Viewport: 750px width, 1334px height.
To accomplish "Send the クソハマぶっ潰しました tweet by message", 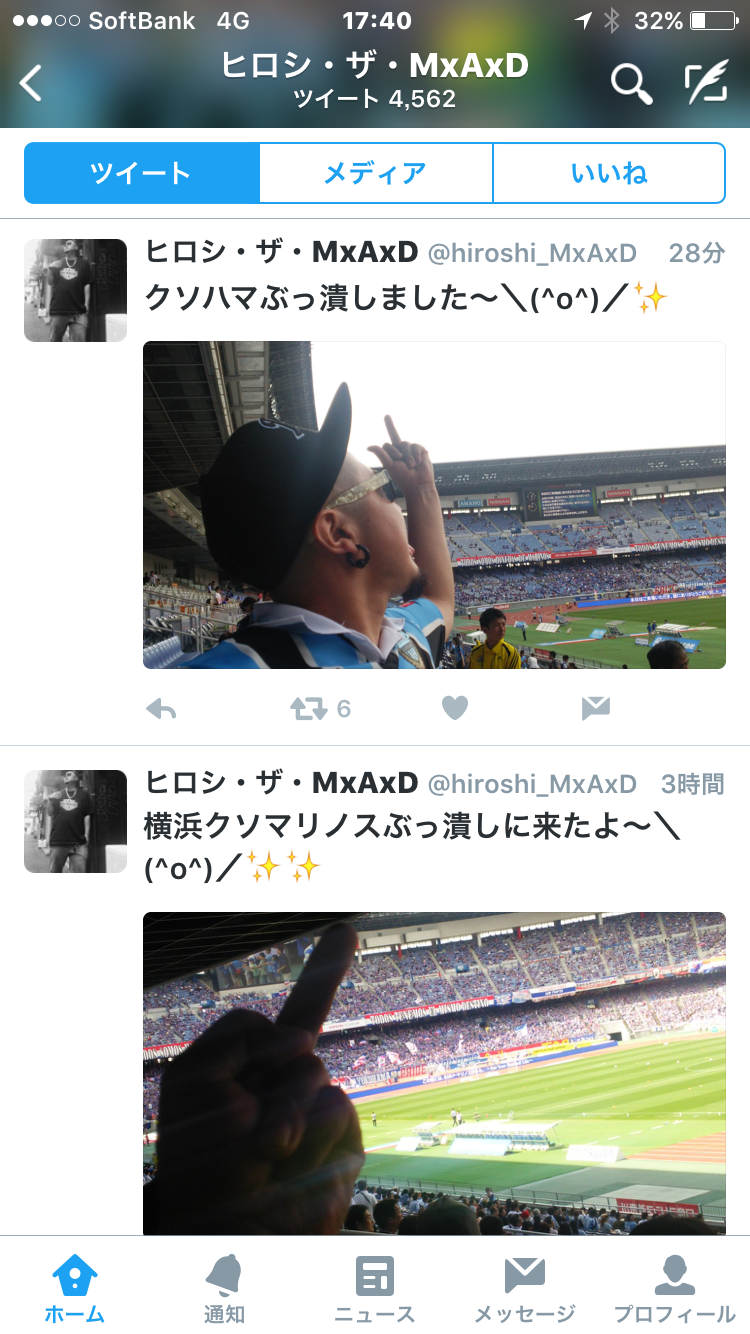I will 596,709.
